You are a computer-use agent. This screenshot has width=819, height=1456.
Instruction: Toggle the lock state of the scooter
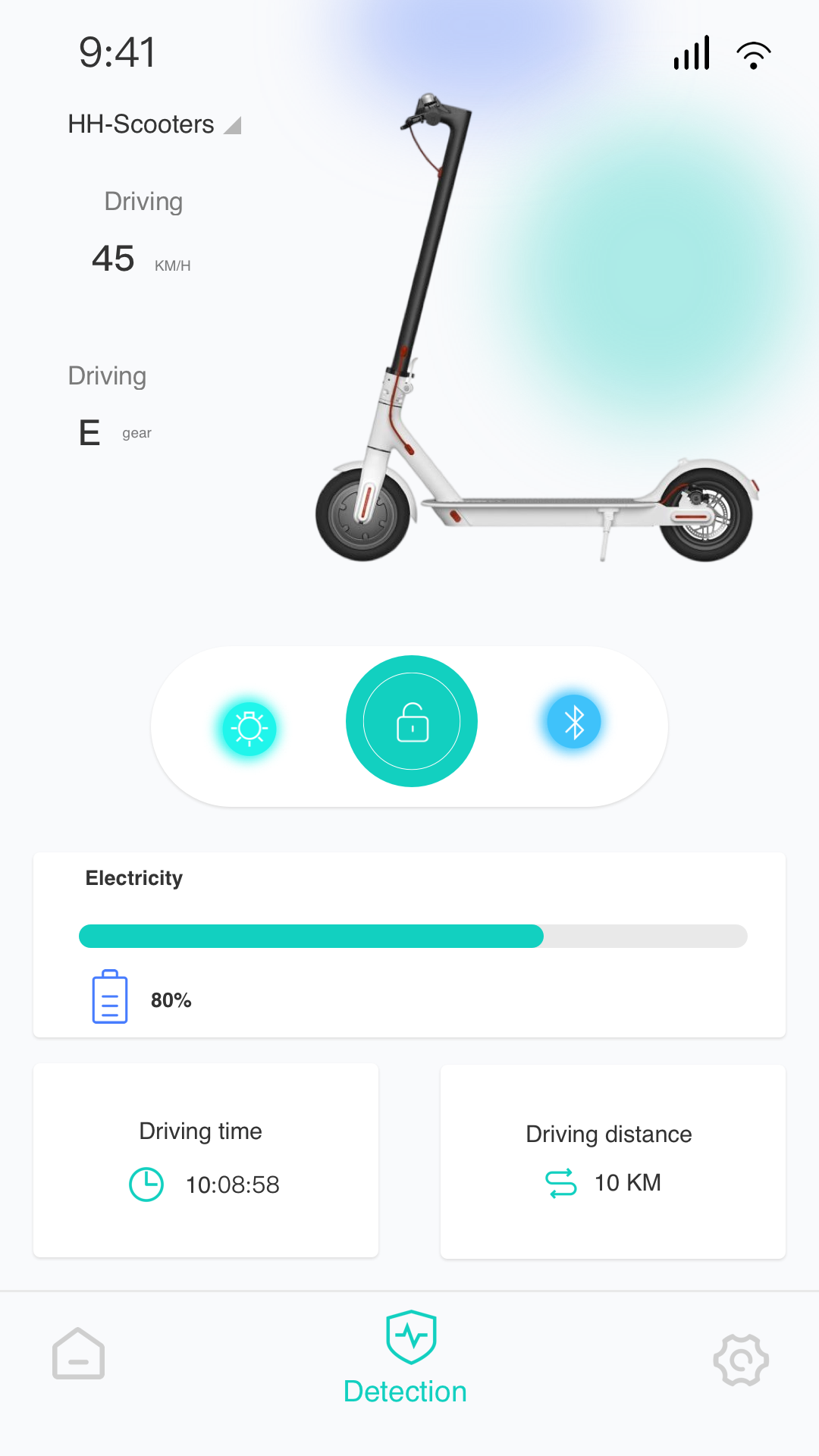pos(411,720)
